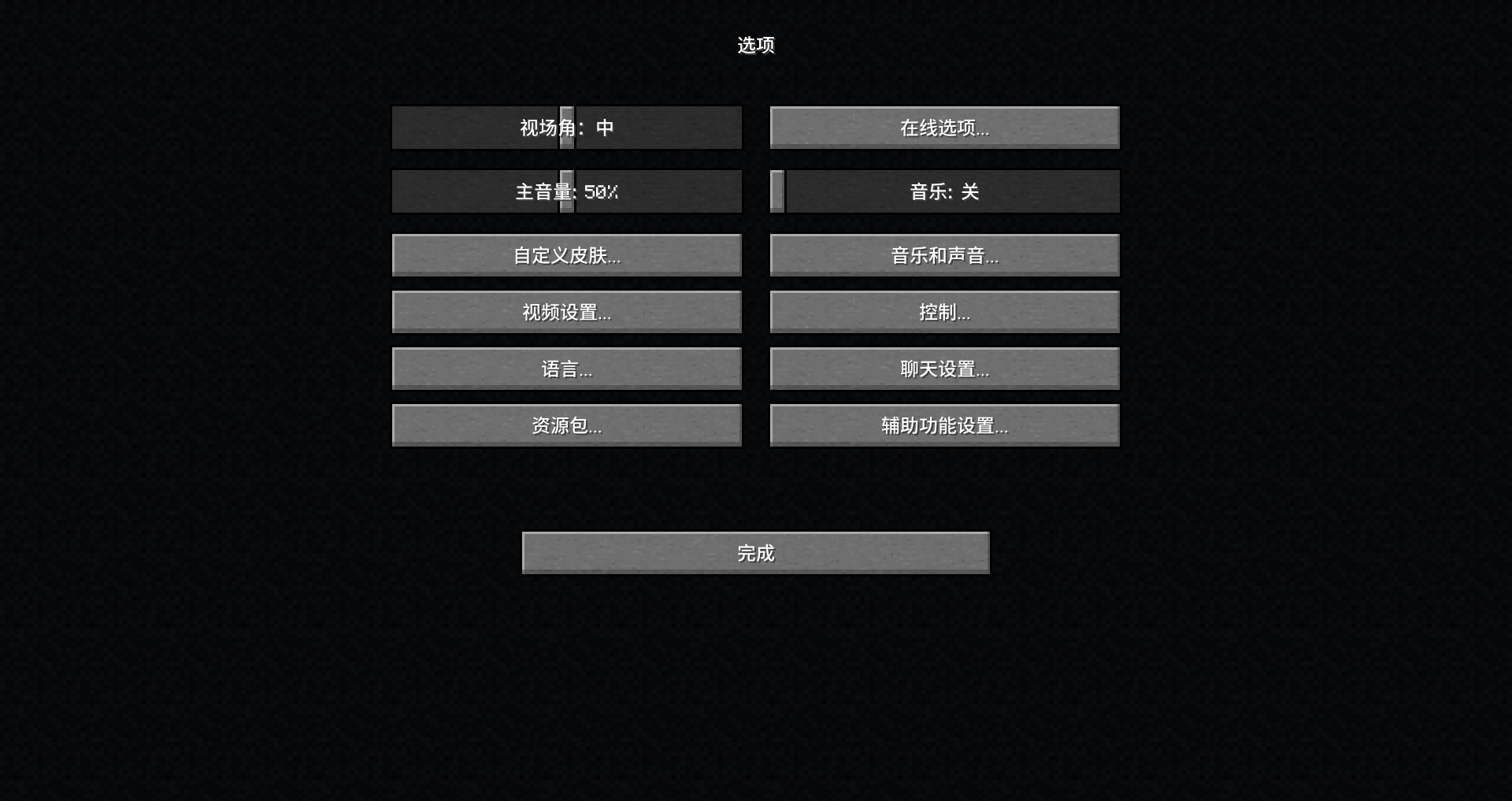Tap the 主音量 master volume slider
The height and width of the screenshot is (801, 1512).
(567, 191)
